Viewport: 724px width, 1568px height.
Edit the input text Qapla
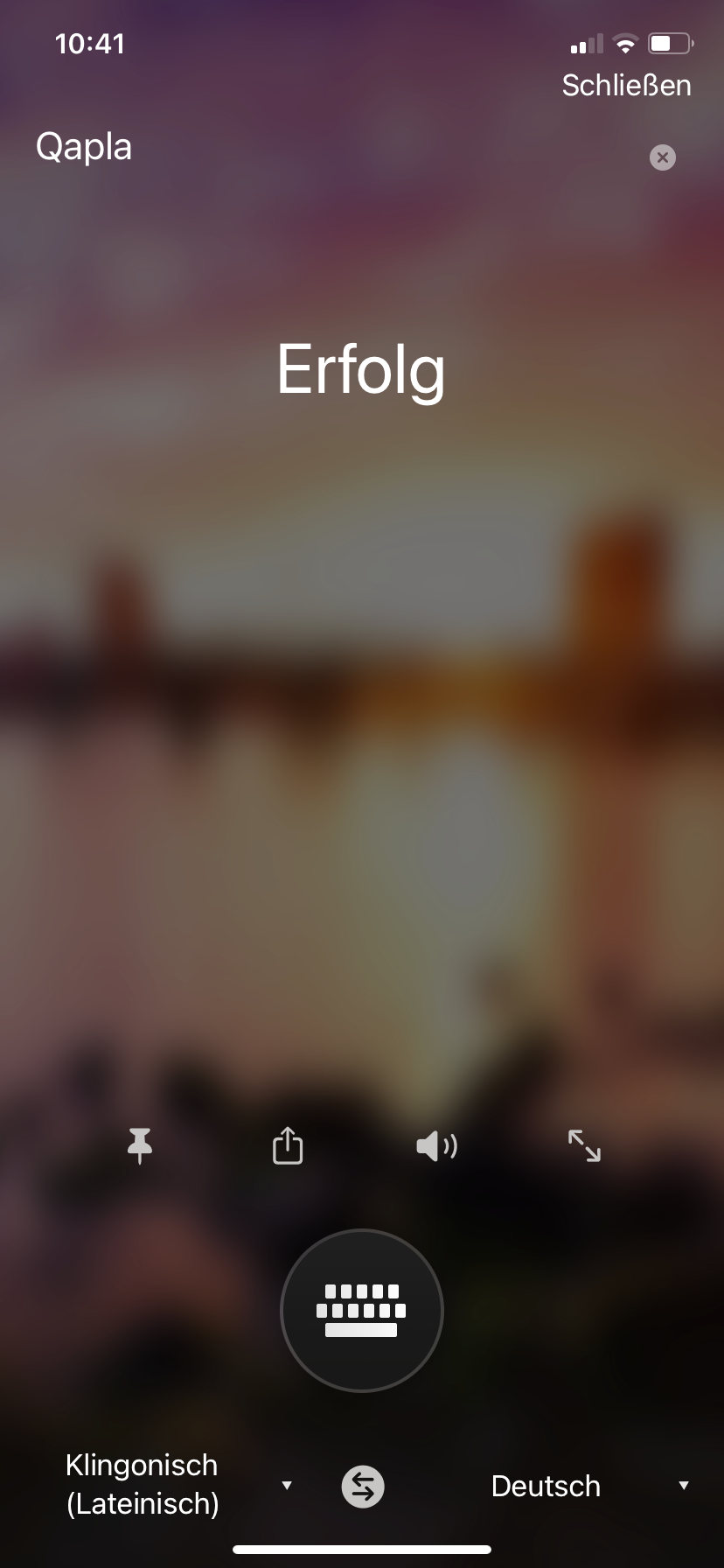point(84,147)
